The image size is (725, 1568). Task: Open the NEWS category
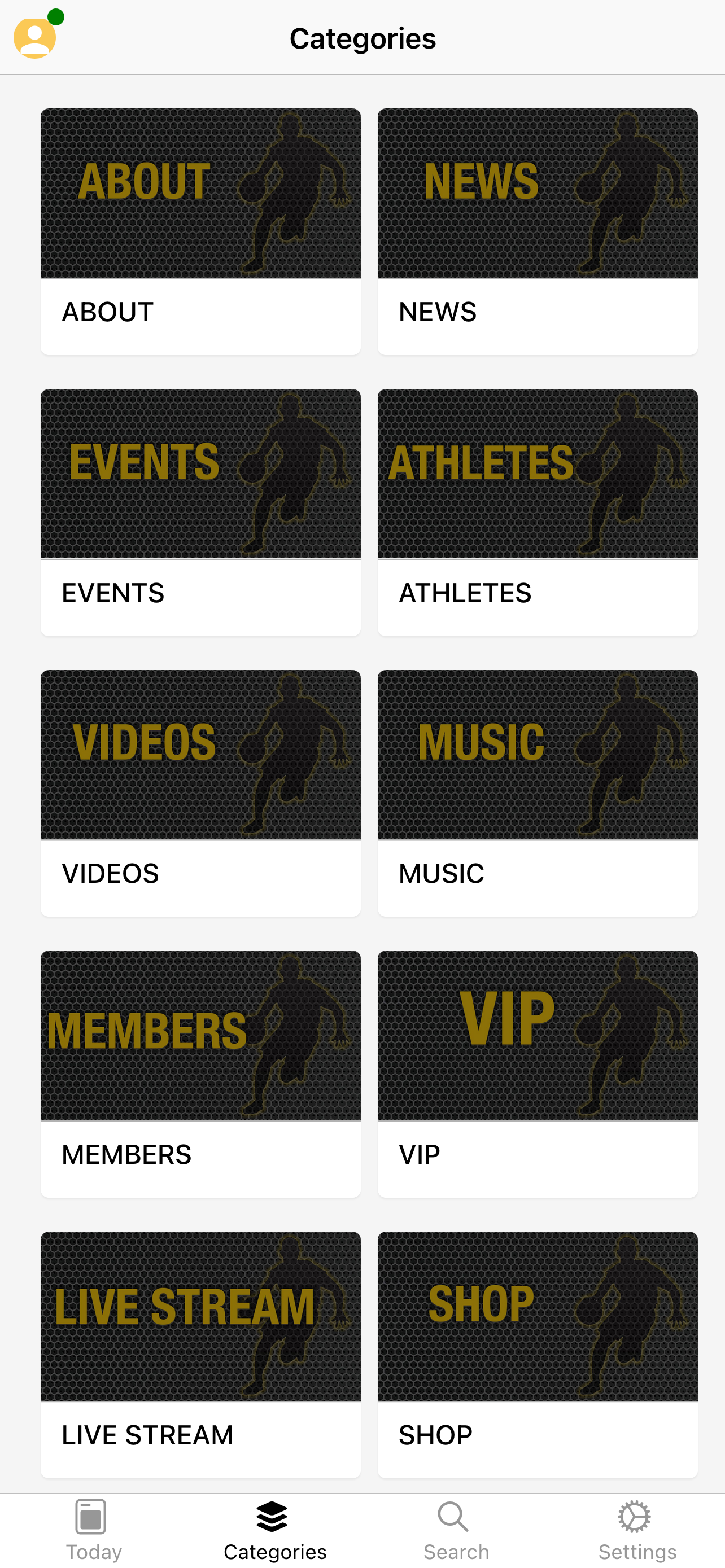pos(538,231)
